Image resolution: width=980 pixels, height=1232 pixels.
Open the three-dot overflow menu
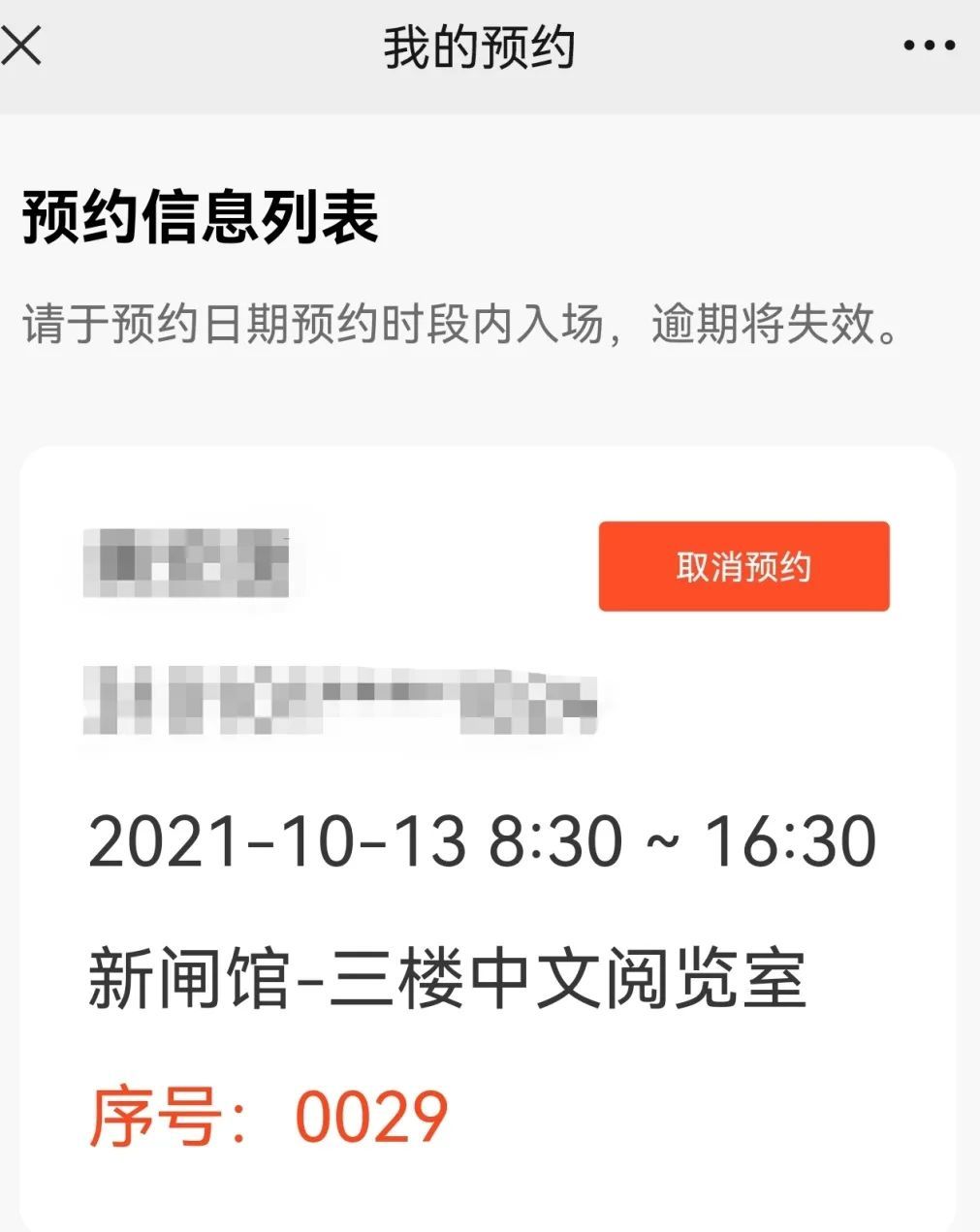(x=929, y=46)
